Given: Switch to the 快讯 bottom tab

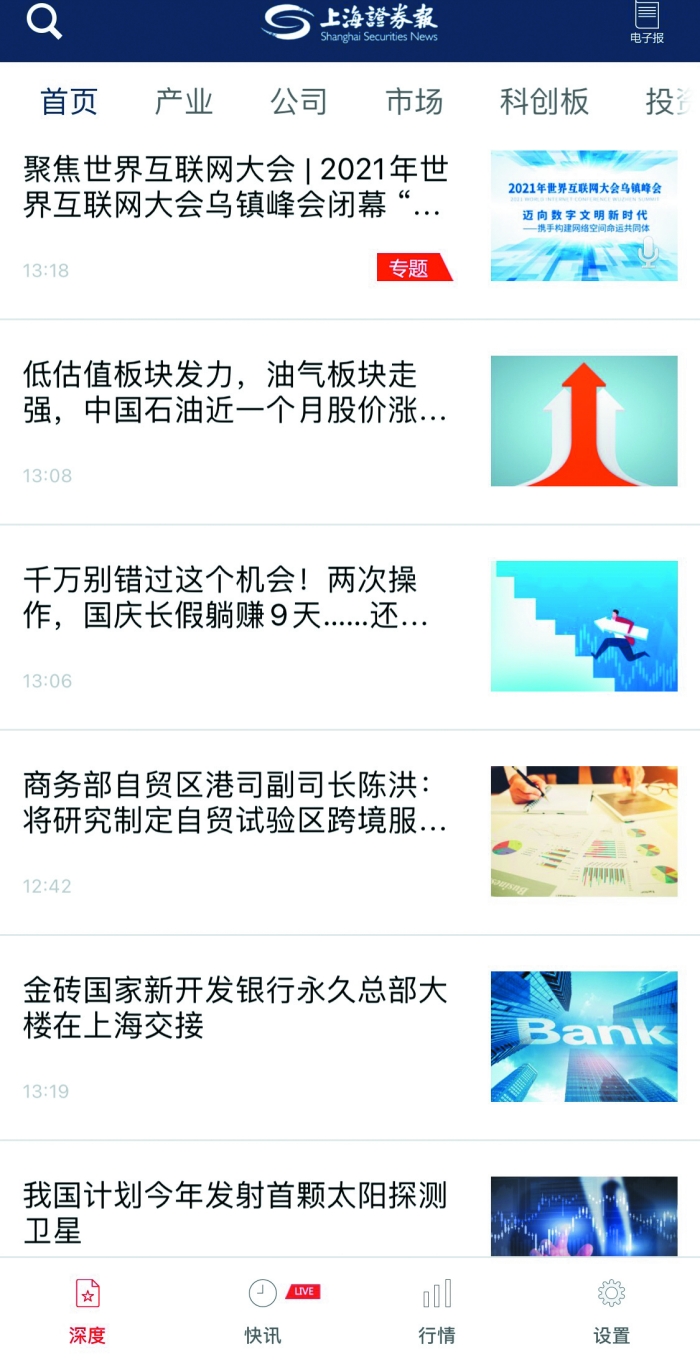Looking at the screenshot, I should [263, 1310].
